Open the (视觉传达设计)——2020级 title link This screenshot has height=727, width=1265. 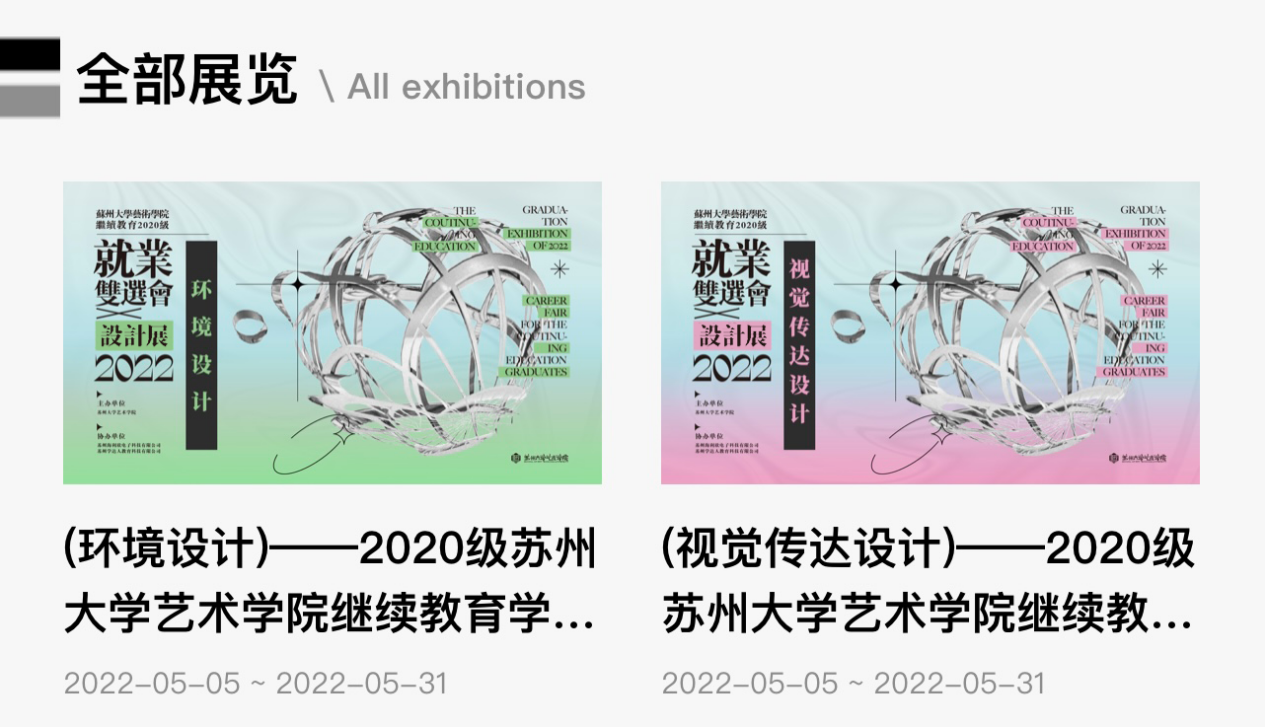click(x=928, y=582)
